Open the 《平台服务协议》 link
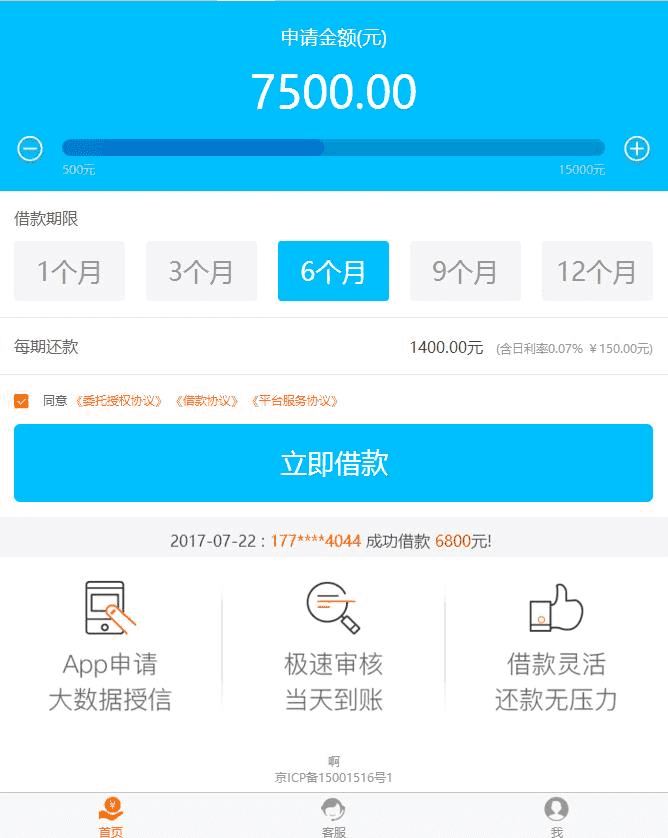This screenshot has height=838, width=668. tap(295, 401)
